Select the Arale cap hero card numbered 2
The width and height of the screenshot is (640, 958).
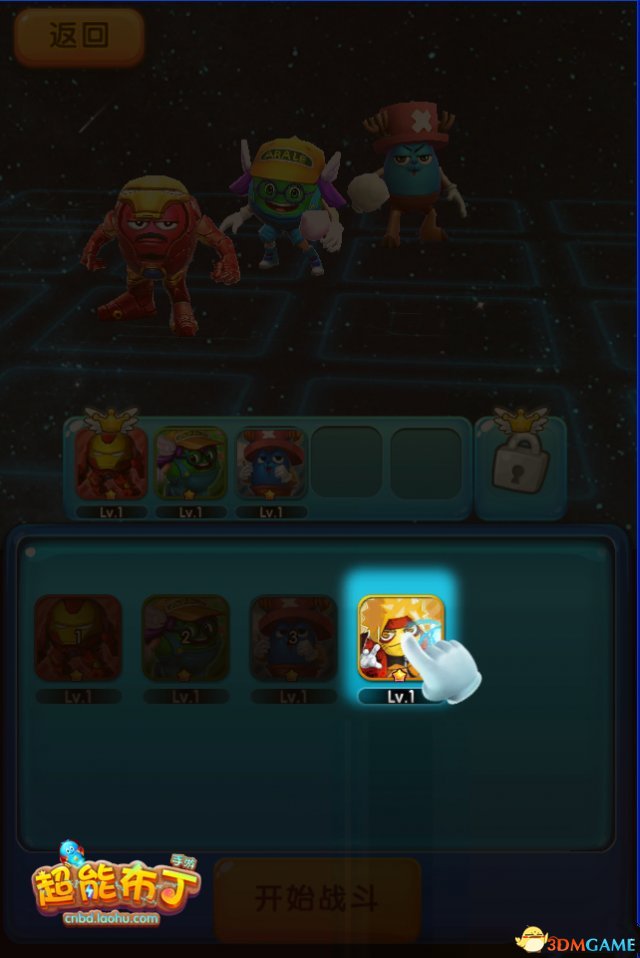point(185,638)
